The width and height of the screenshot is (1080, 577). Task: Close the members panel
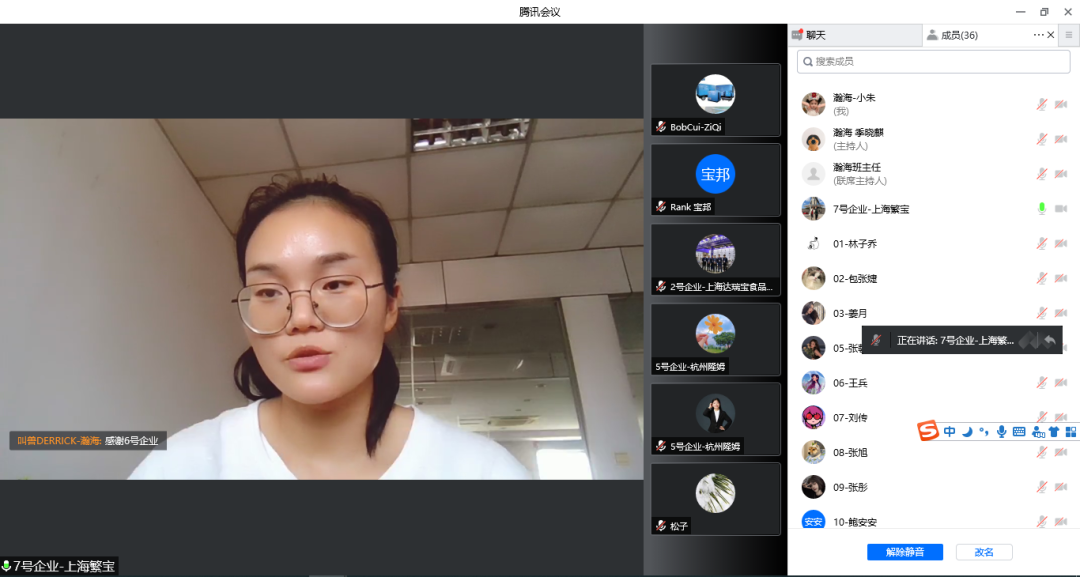pos(1051,35)
